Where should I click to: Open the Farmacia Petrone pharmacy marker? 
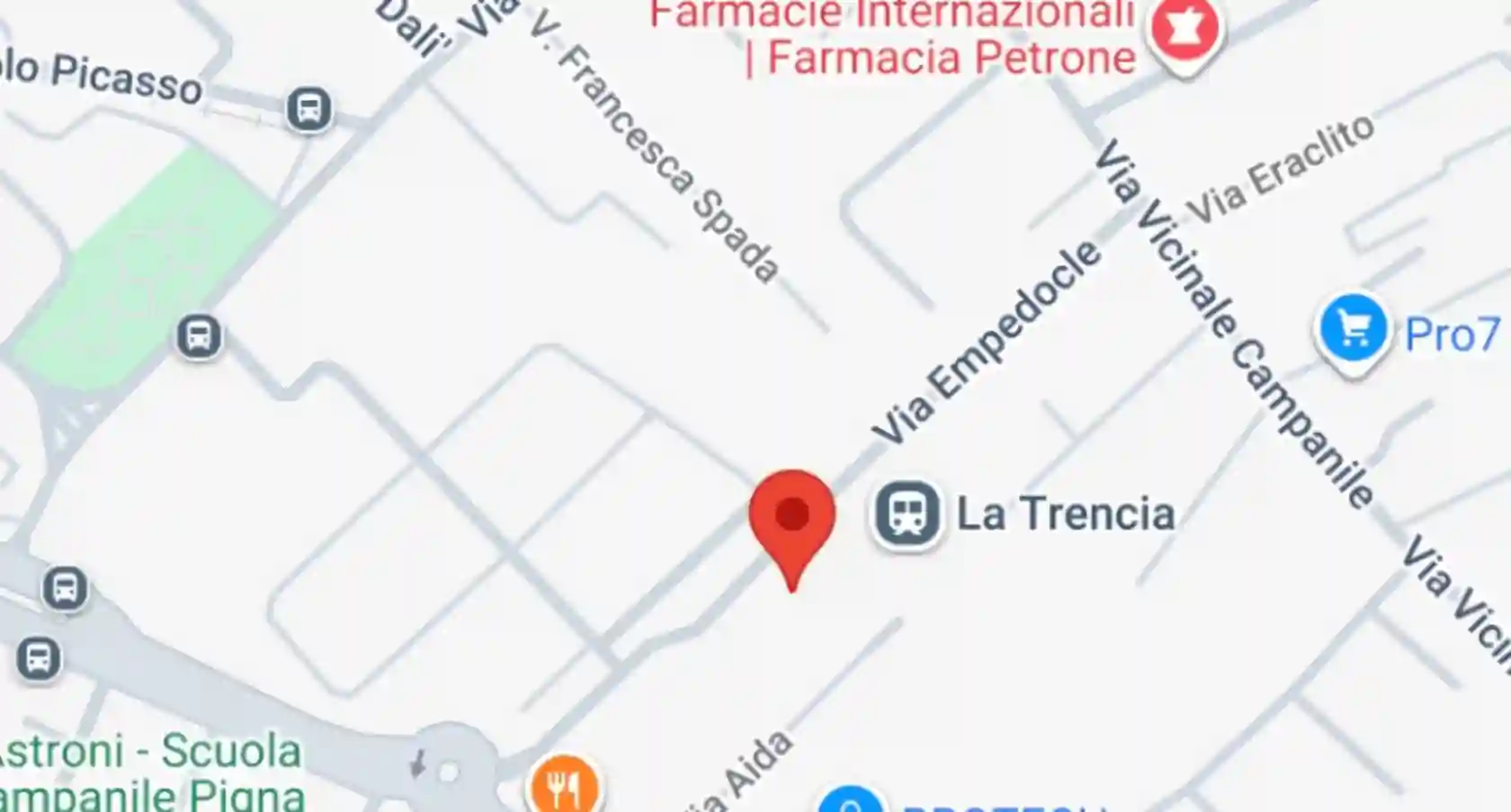coord(1185,31)
